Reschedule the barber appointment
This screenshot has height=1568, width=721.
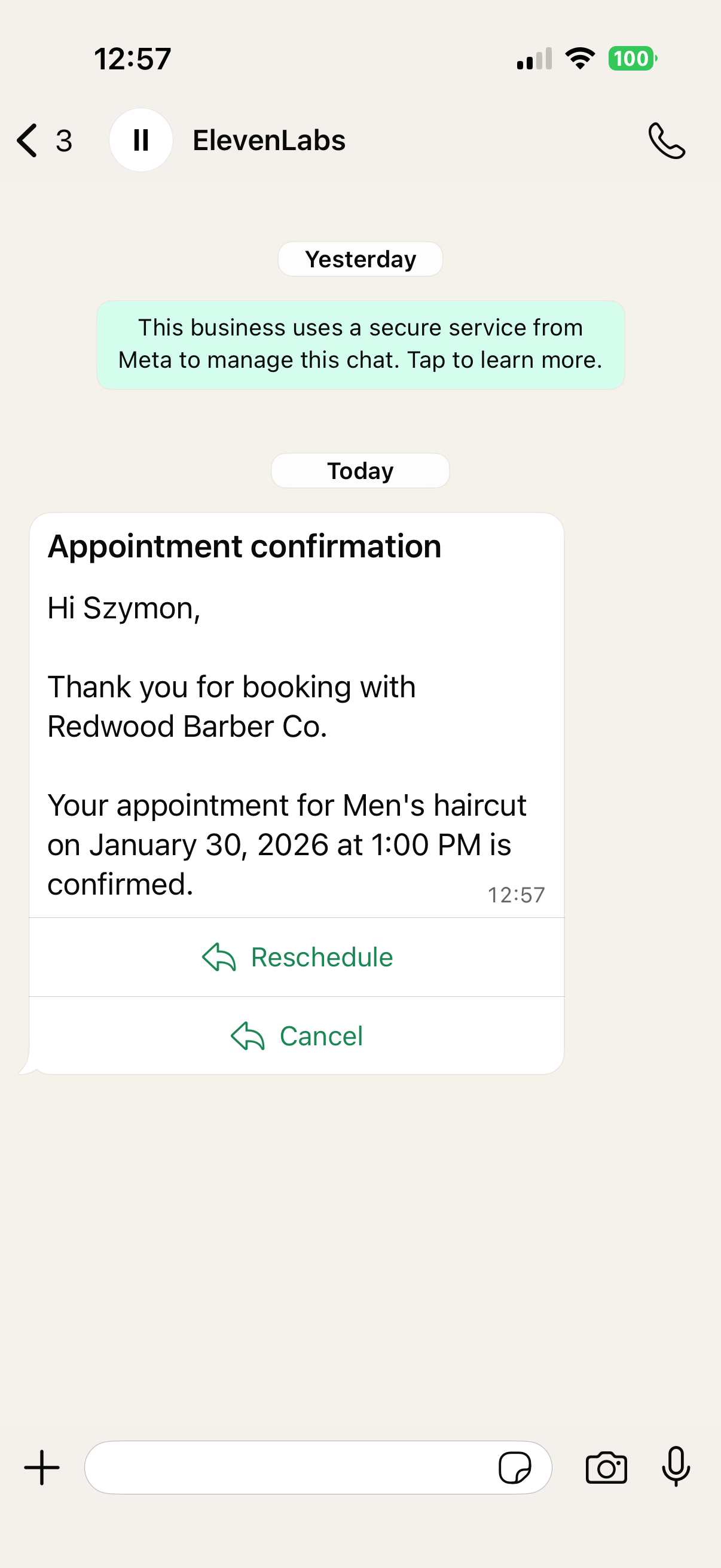click(297, 957)
